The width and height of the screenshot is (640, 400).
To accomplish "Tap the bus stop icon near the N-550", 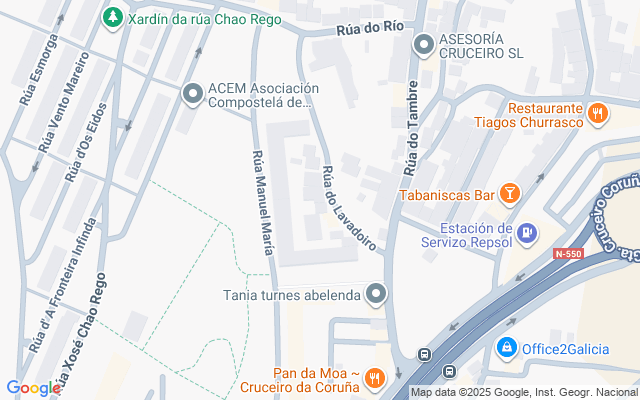I will (x=424, y=353).
